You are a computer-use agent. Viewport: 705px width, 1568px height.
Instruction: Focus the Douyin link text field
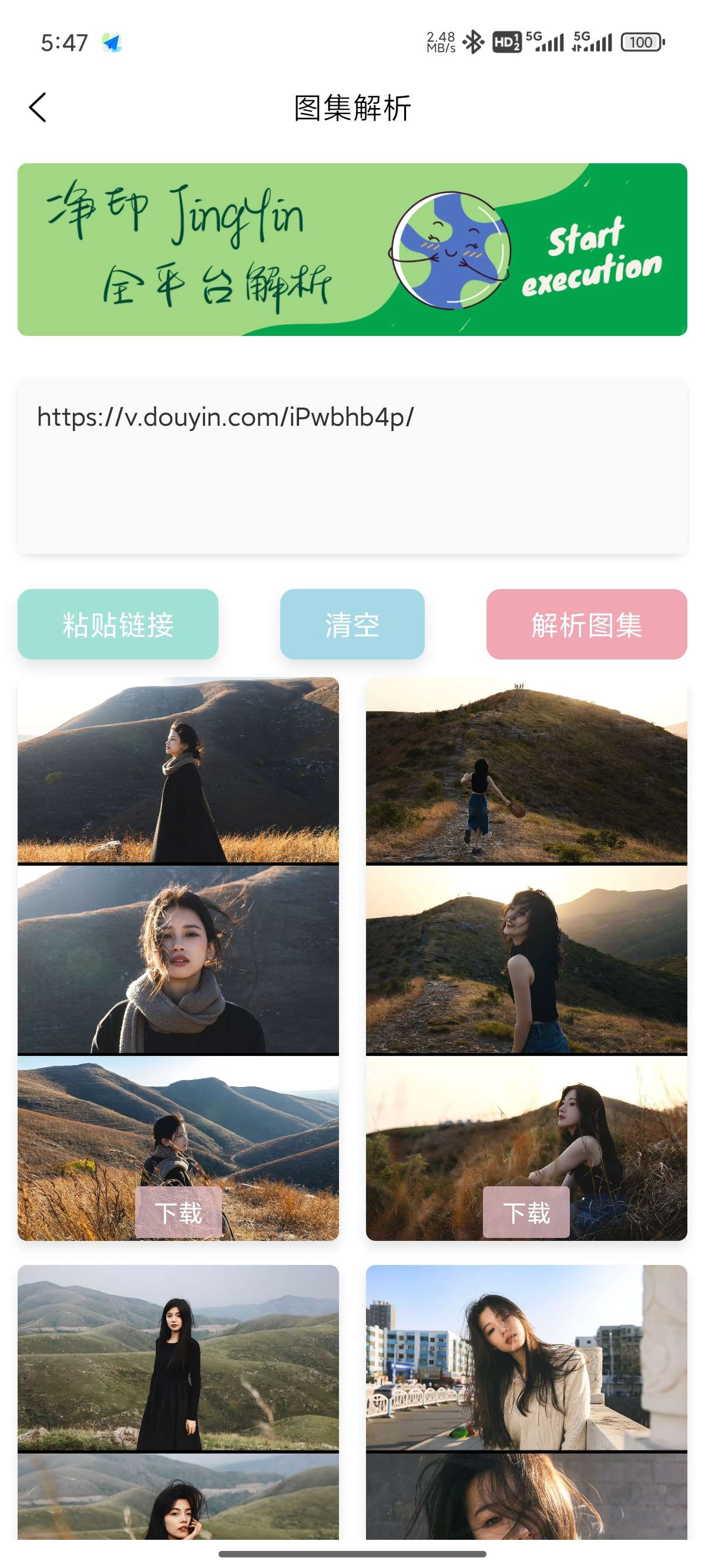coord(352,466)
